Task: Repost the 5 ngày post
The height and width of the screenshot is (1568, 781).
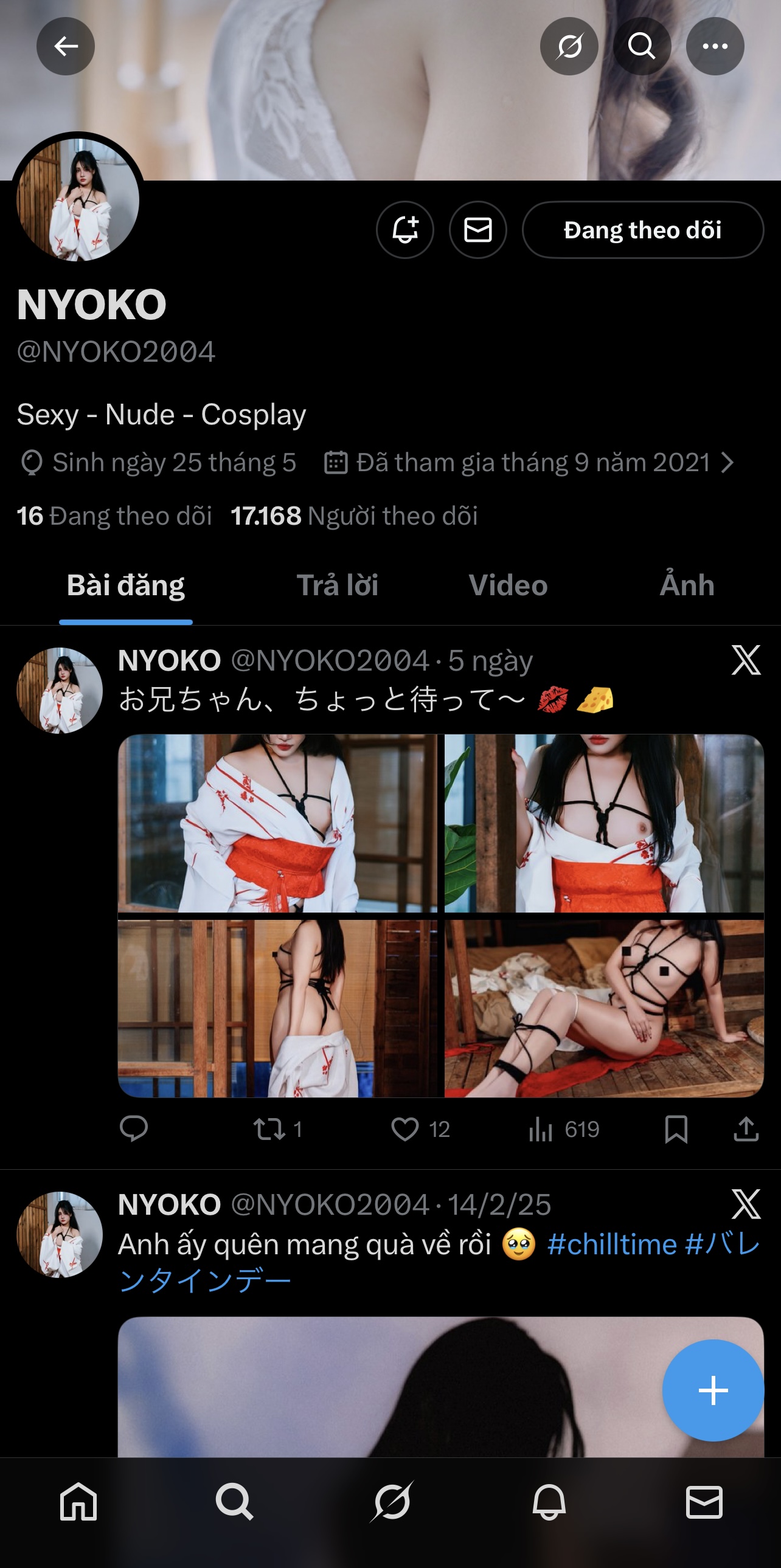Action: pyautogui.click(x=269, y=1129)
